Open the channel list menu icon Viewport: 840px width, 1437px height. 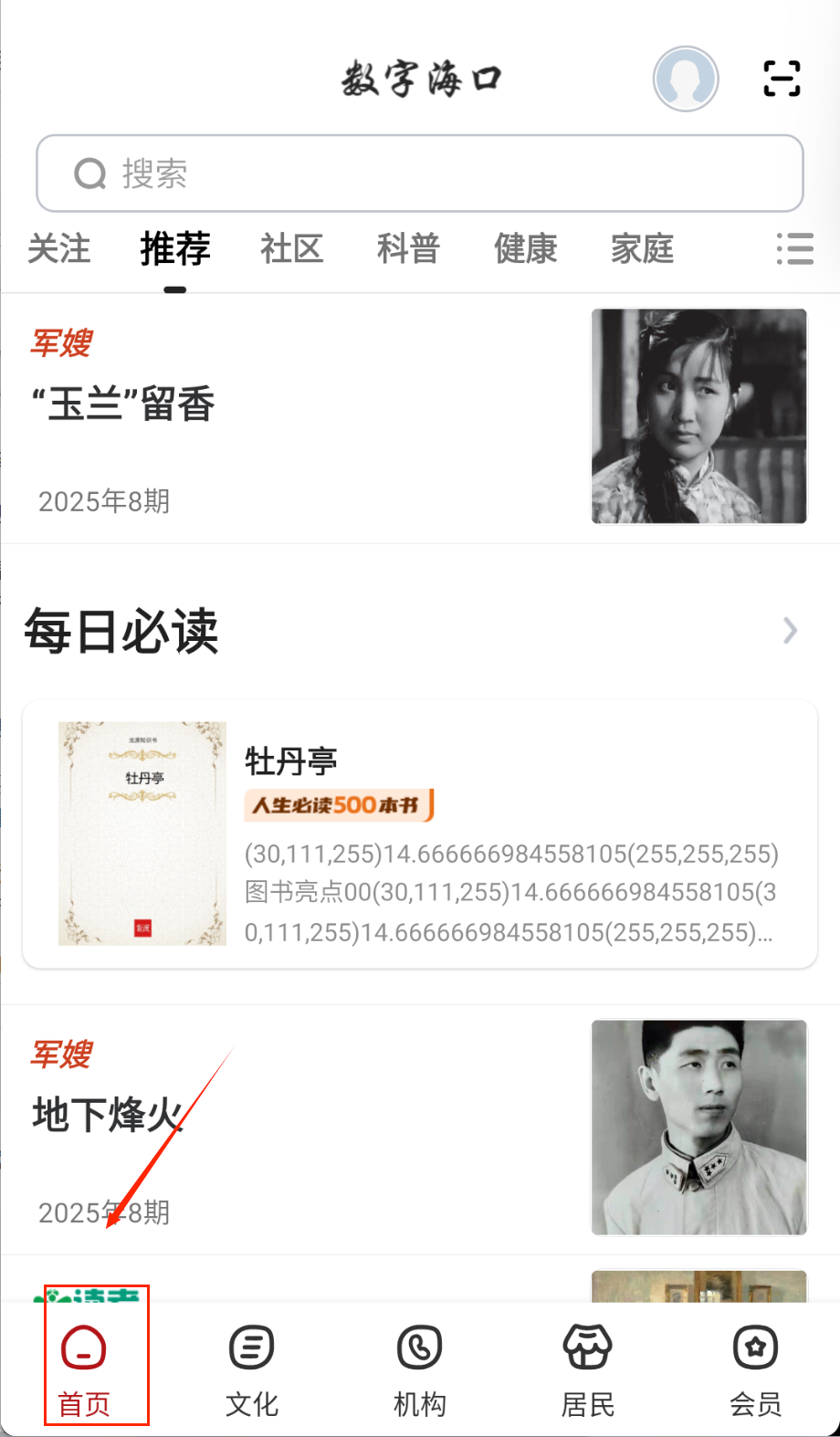coord(794,248)
